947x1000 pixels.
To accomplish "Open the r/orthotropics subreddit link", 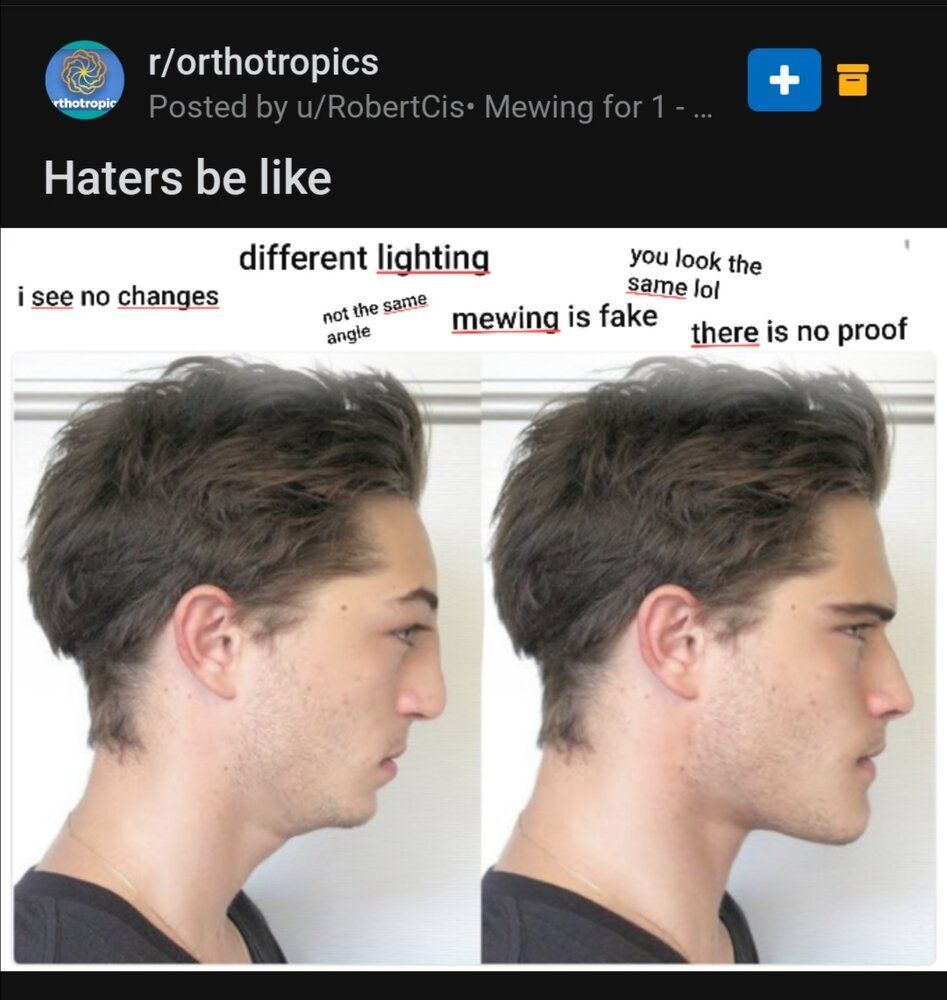I will (263, 63).
